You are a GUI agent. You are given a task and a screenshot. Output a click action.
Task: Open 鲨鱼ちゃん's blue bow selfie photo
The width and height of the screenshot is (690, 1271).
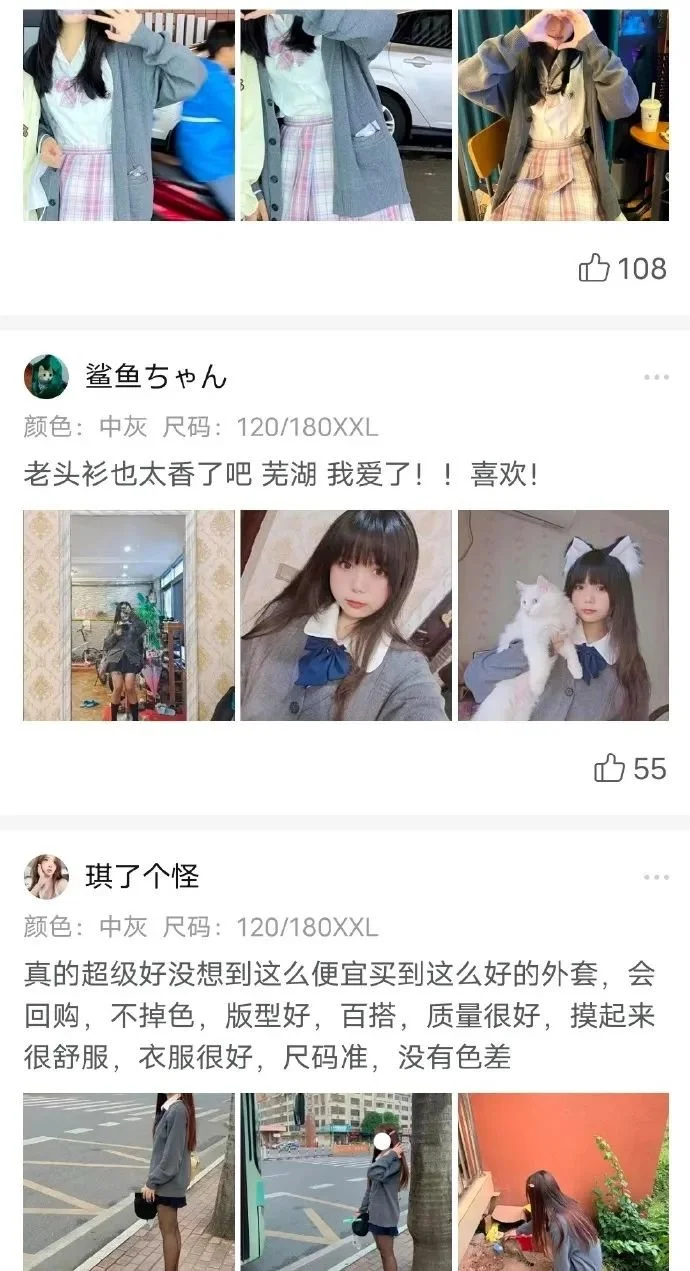(346, 615)
